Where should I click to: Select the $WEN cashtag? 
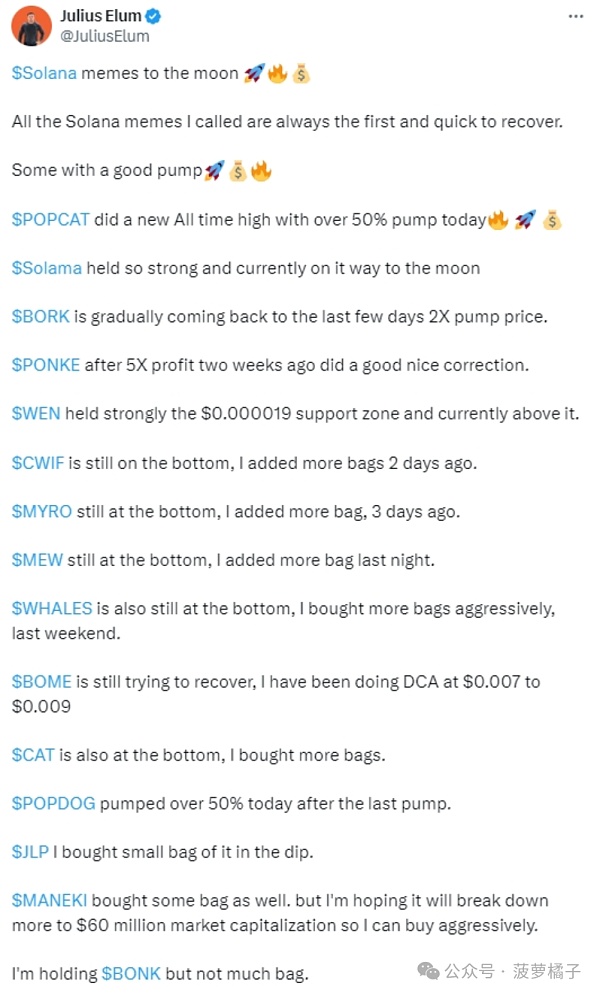(36, 413)
